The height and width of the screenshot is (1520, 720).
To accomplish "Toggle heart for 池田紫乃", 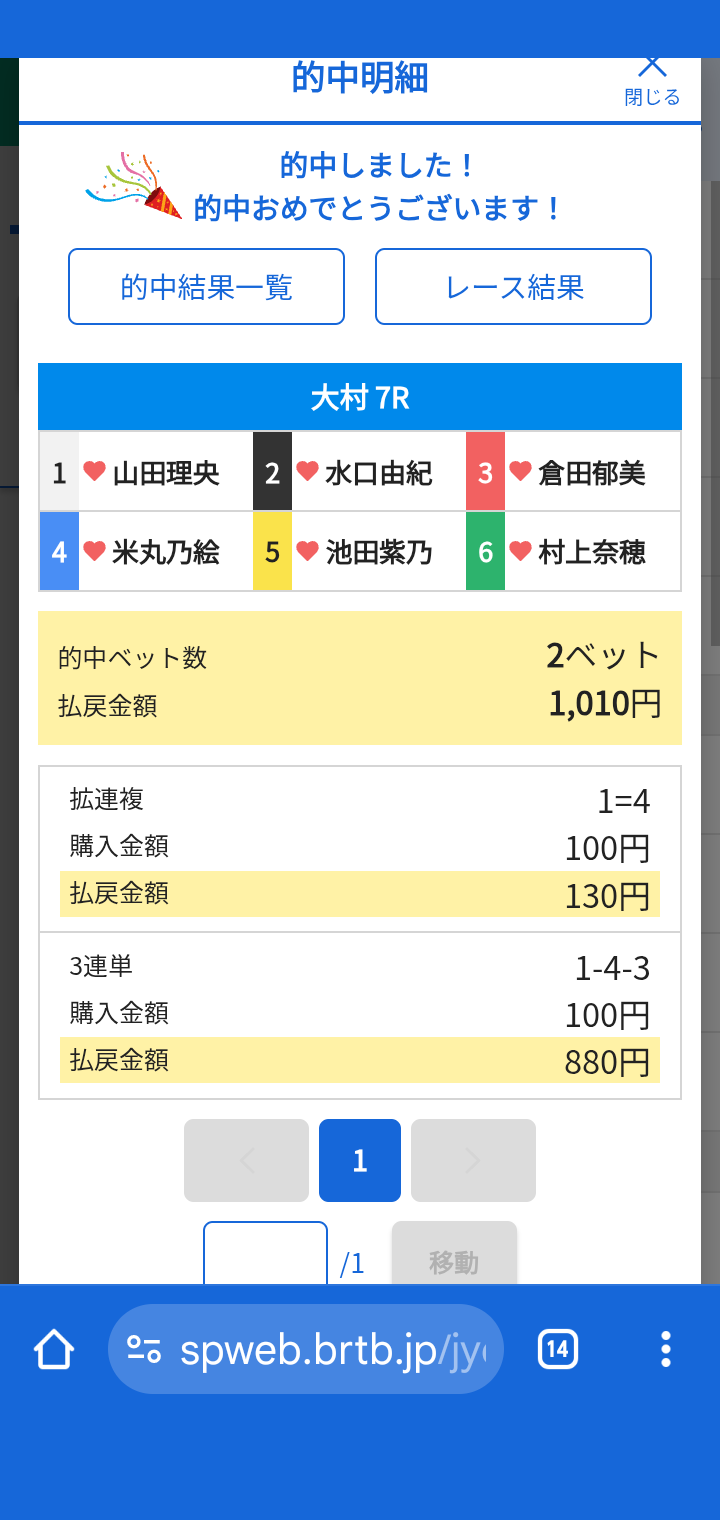I will coord(308,551).
